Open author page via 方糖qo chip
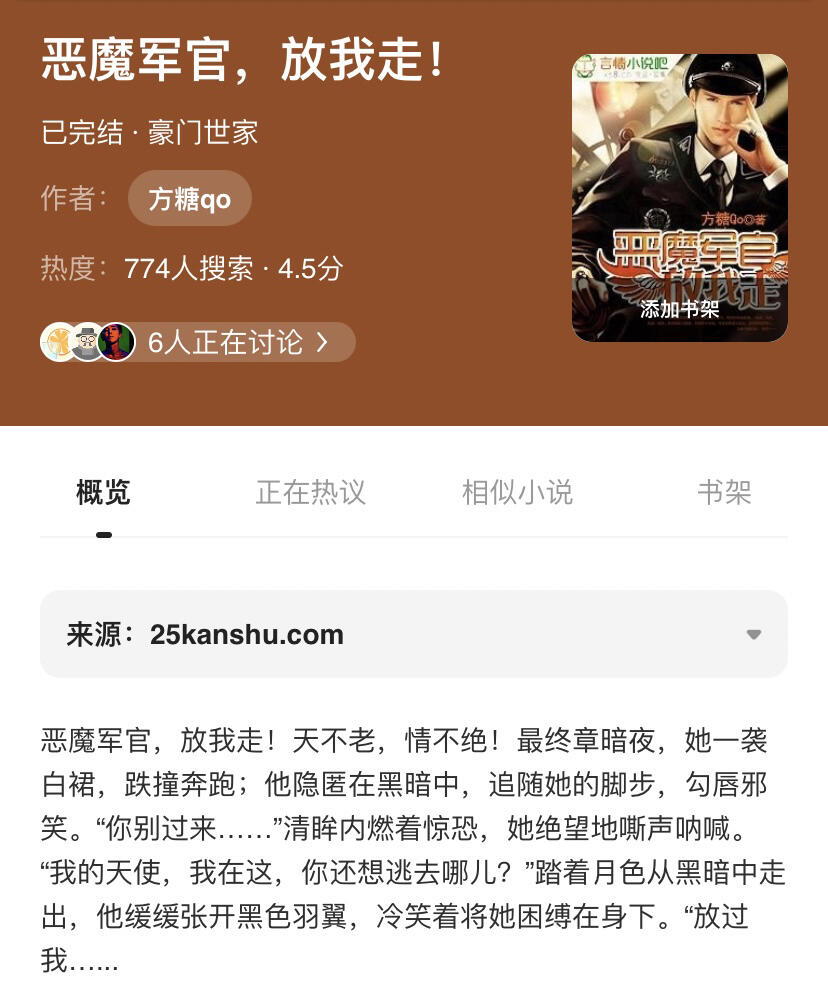 tap(190, 198)
